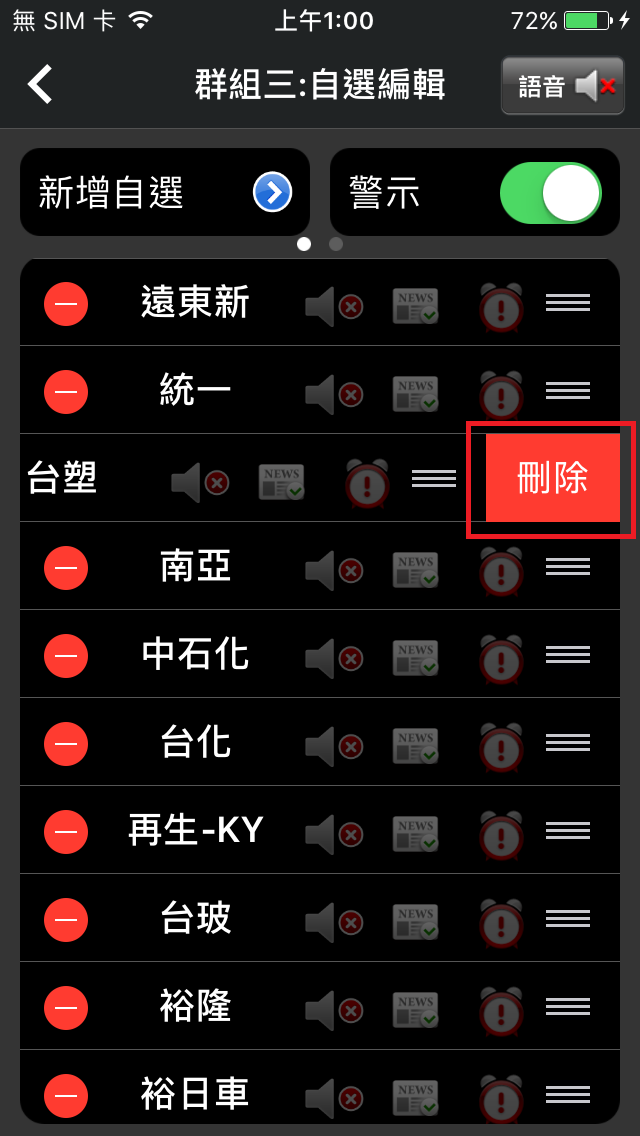Tap the red minus beside 遠東新

66,304
